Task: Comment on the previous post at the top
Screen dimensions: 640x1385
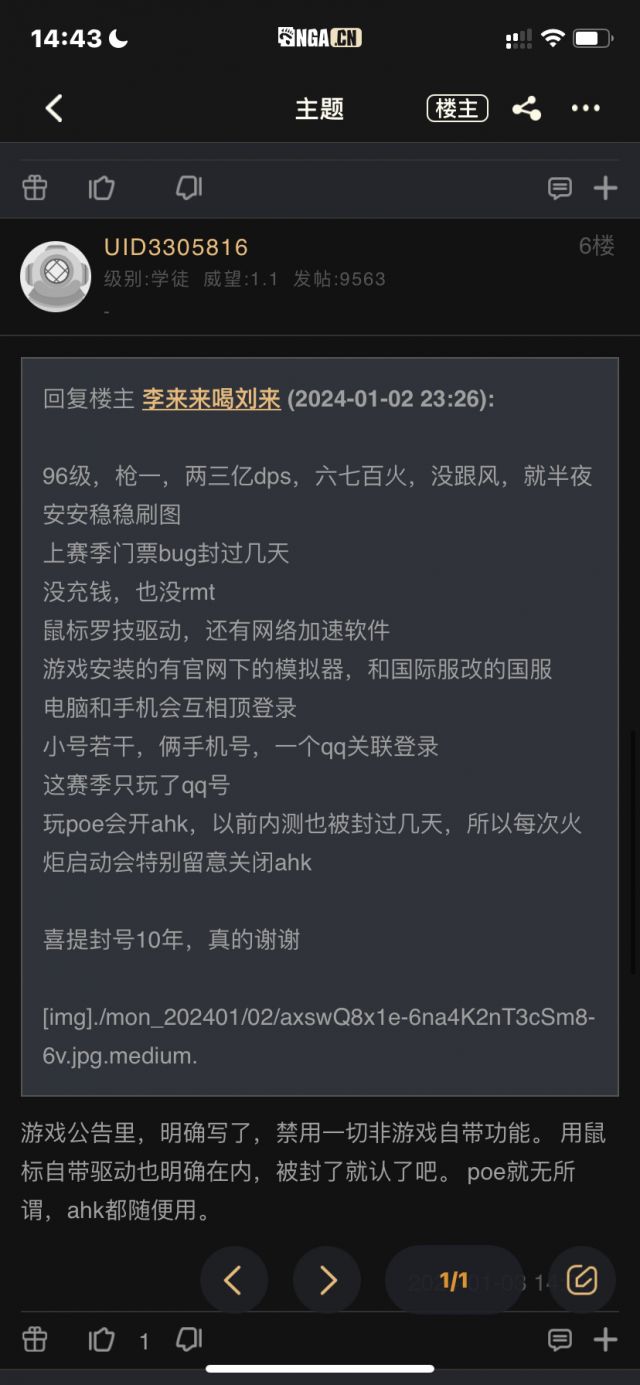Action: pos(560,188)
